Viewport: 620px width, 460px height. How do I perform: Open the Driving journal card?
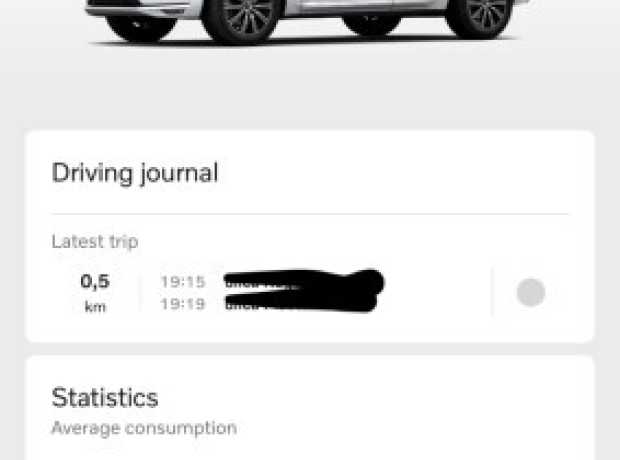(x=135, y=173)
